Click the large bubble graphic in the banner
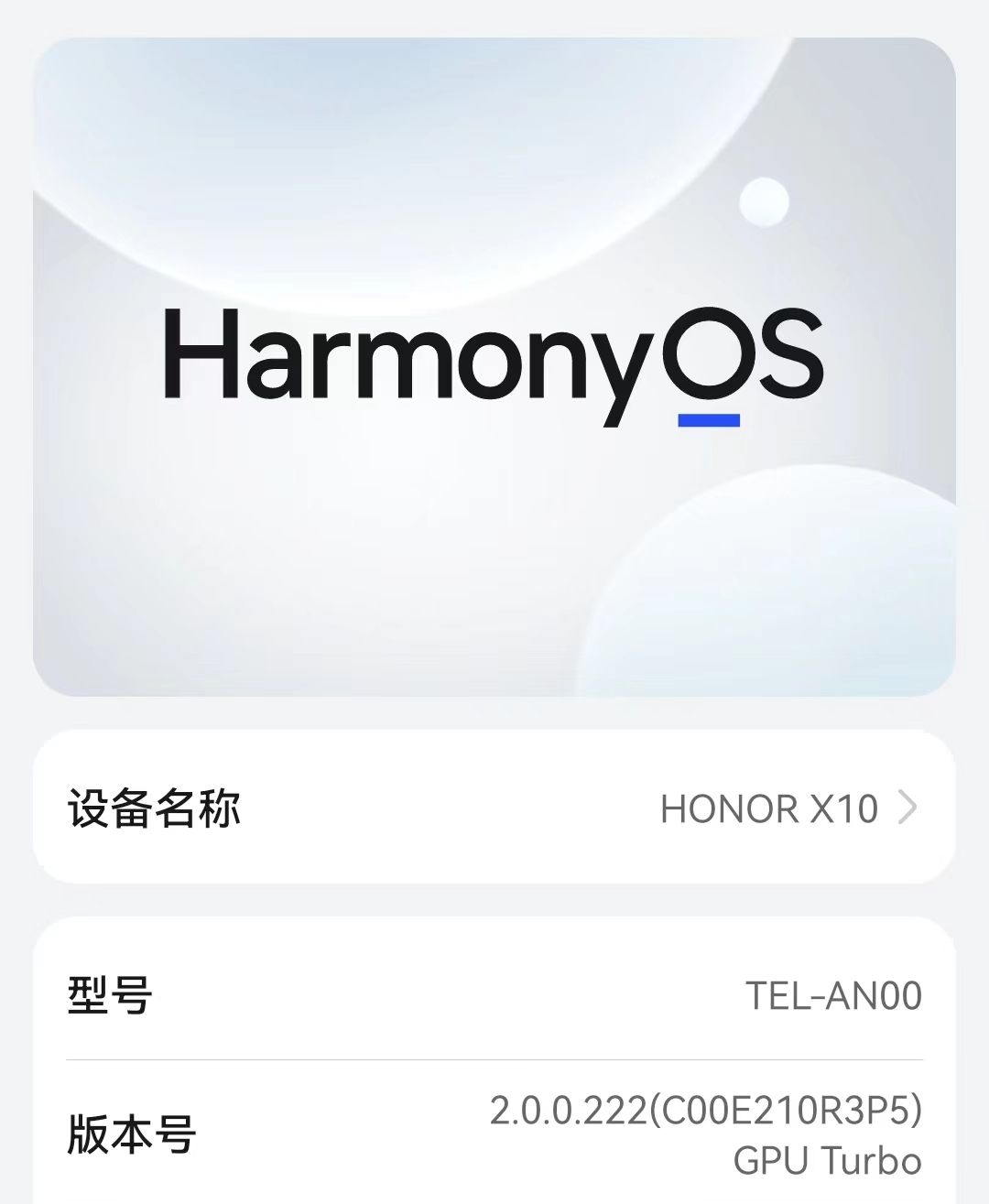989x1204 pixels. click(366, 137)
